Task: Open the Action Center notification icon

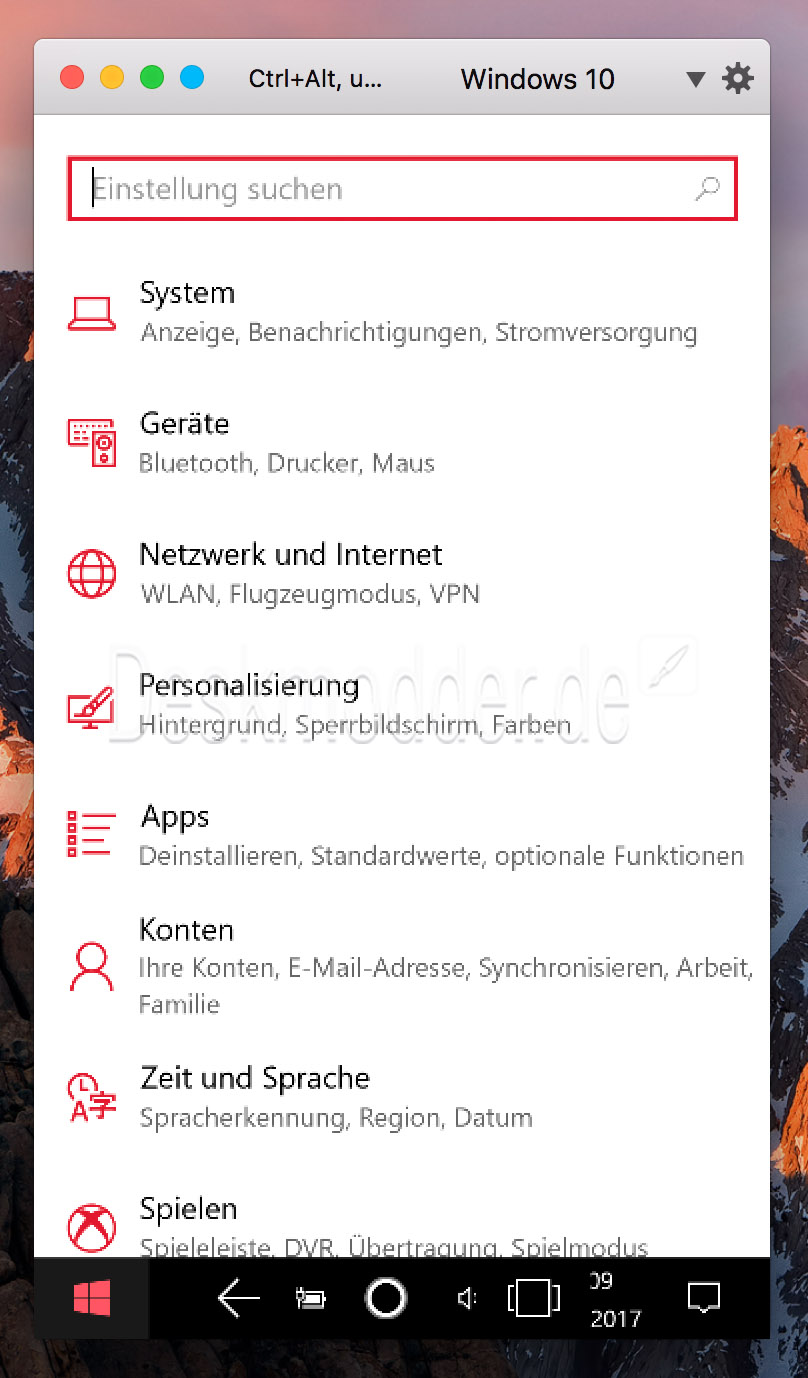Action: [x=704, y=1298]
